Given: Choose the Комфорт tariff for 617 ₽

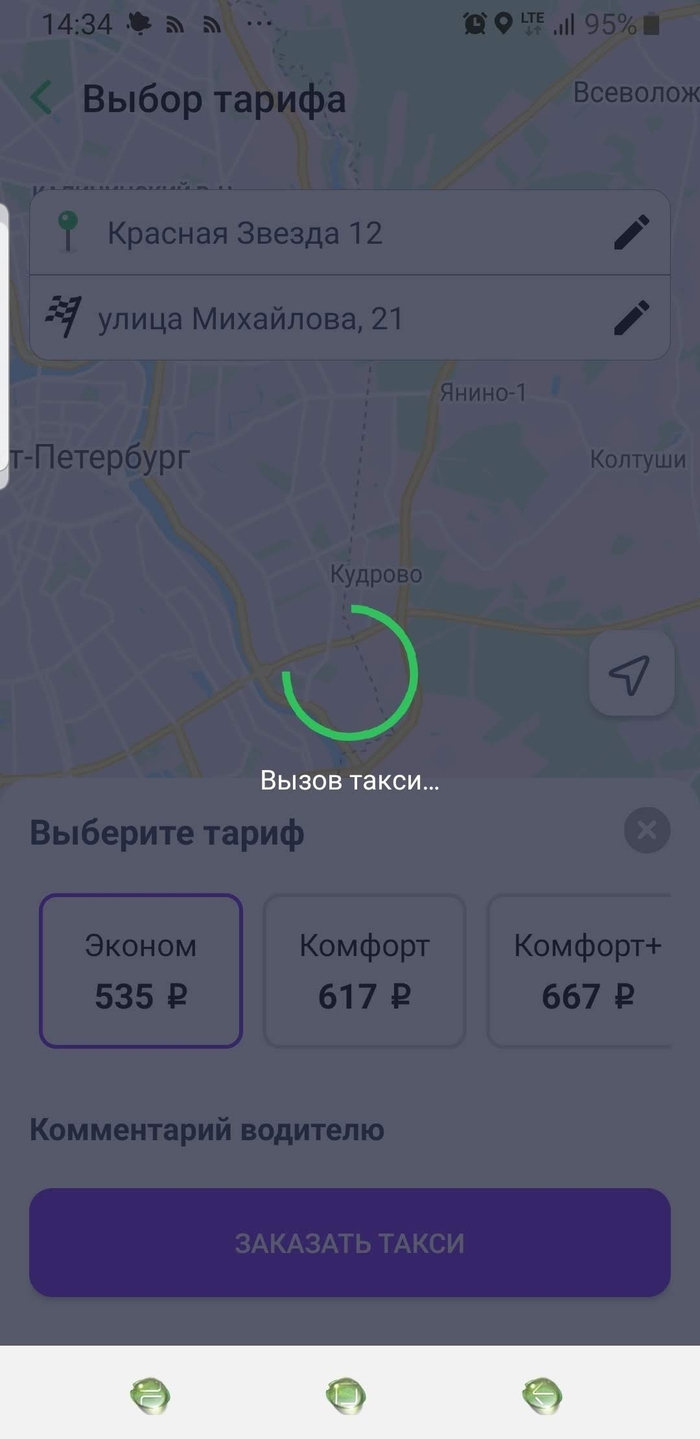Looking at the screenshot, I should 364,971.
